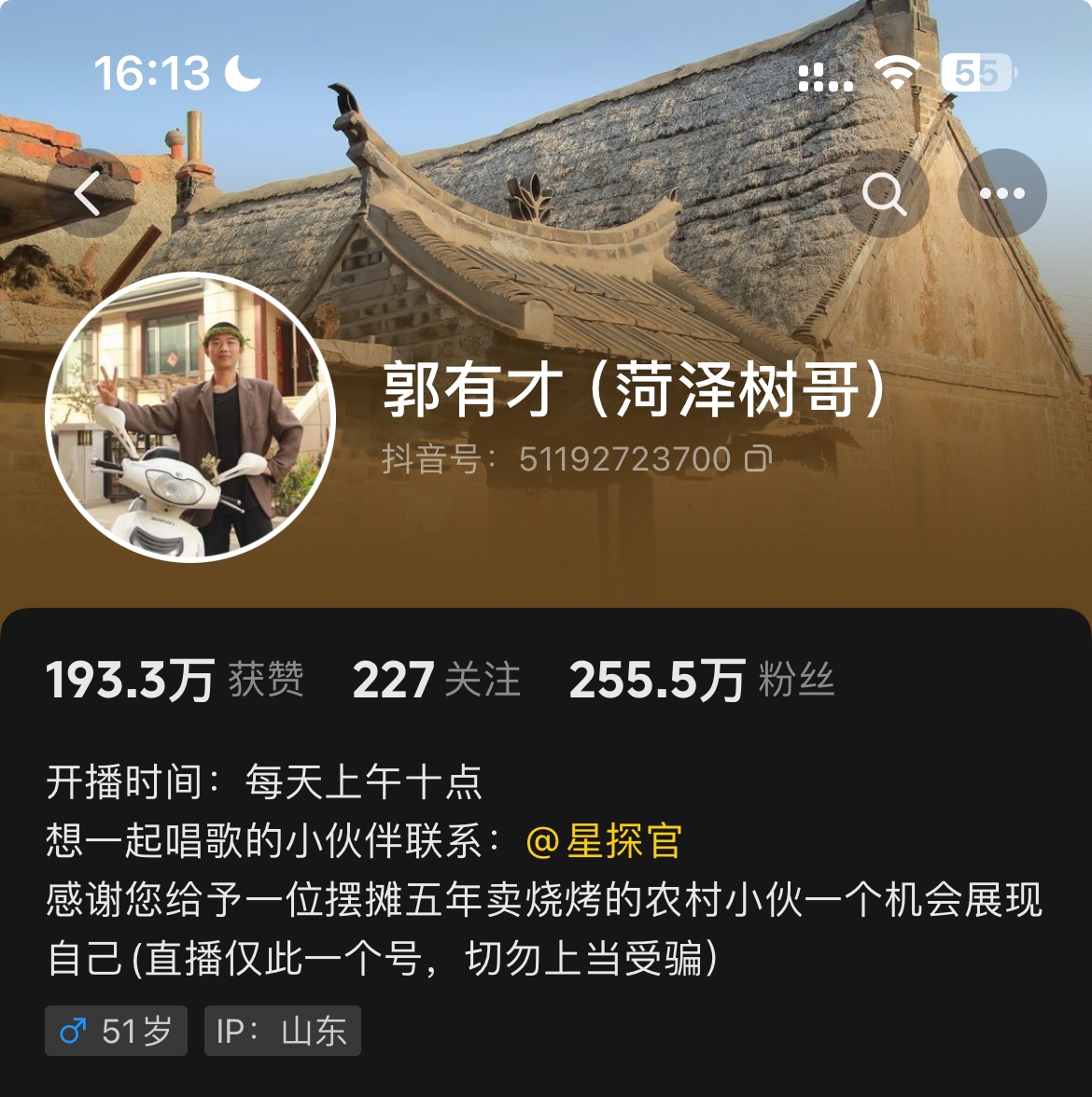Viewport: 1092px width, 1097px height.
Task: Open the 255.5万 粉丝 followers list
Action: tap(701, 680)
